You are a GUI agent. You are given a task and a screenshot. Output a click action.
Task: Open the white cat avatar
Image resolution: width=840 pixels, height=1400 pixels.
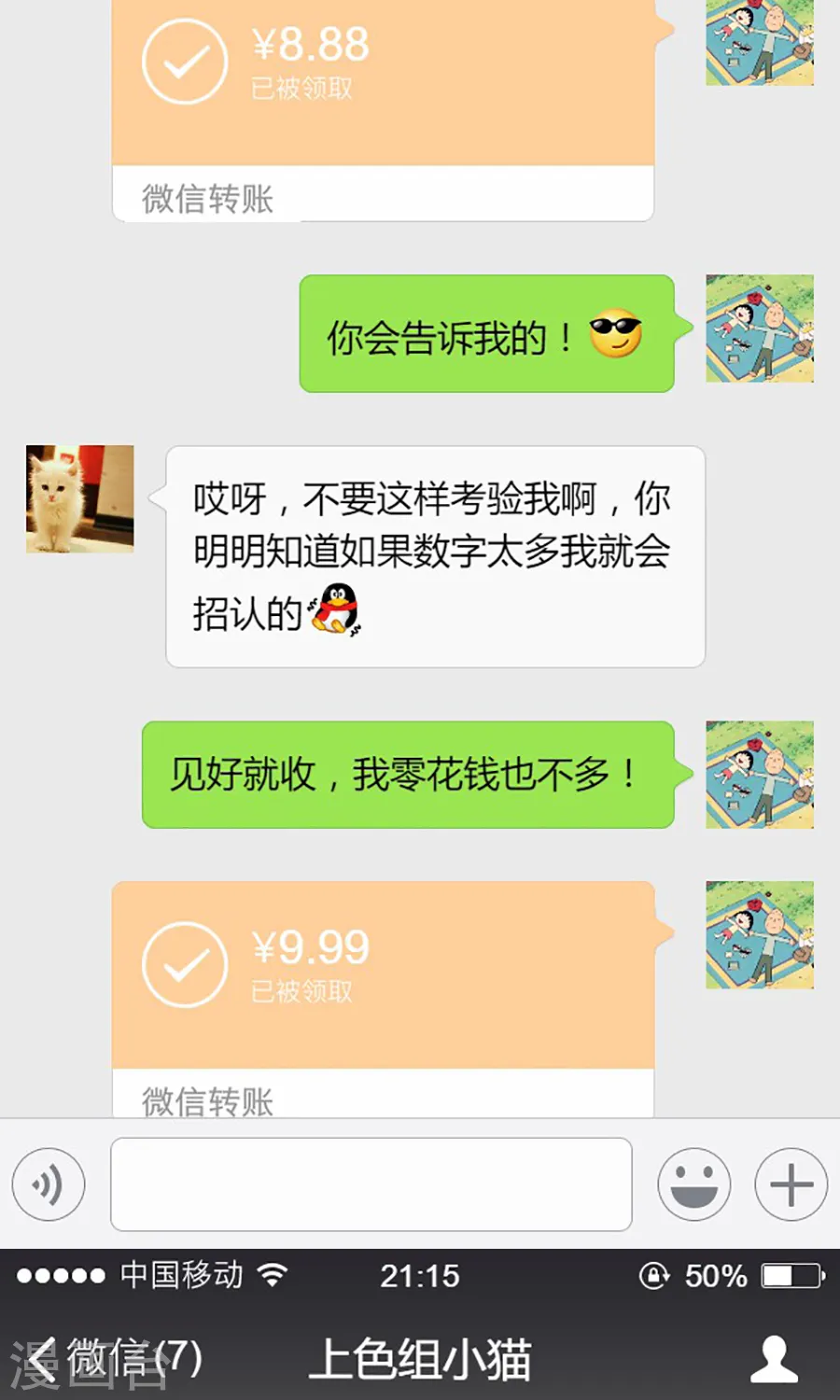(80, 499)
